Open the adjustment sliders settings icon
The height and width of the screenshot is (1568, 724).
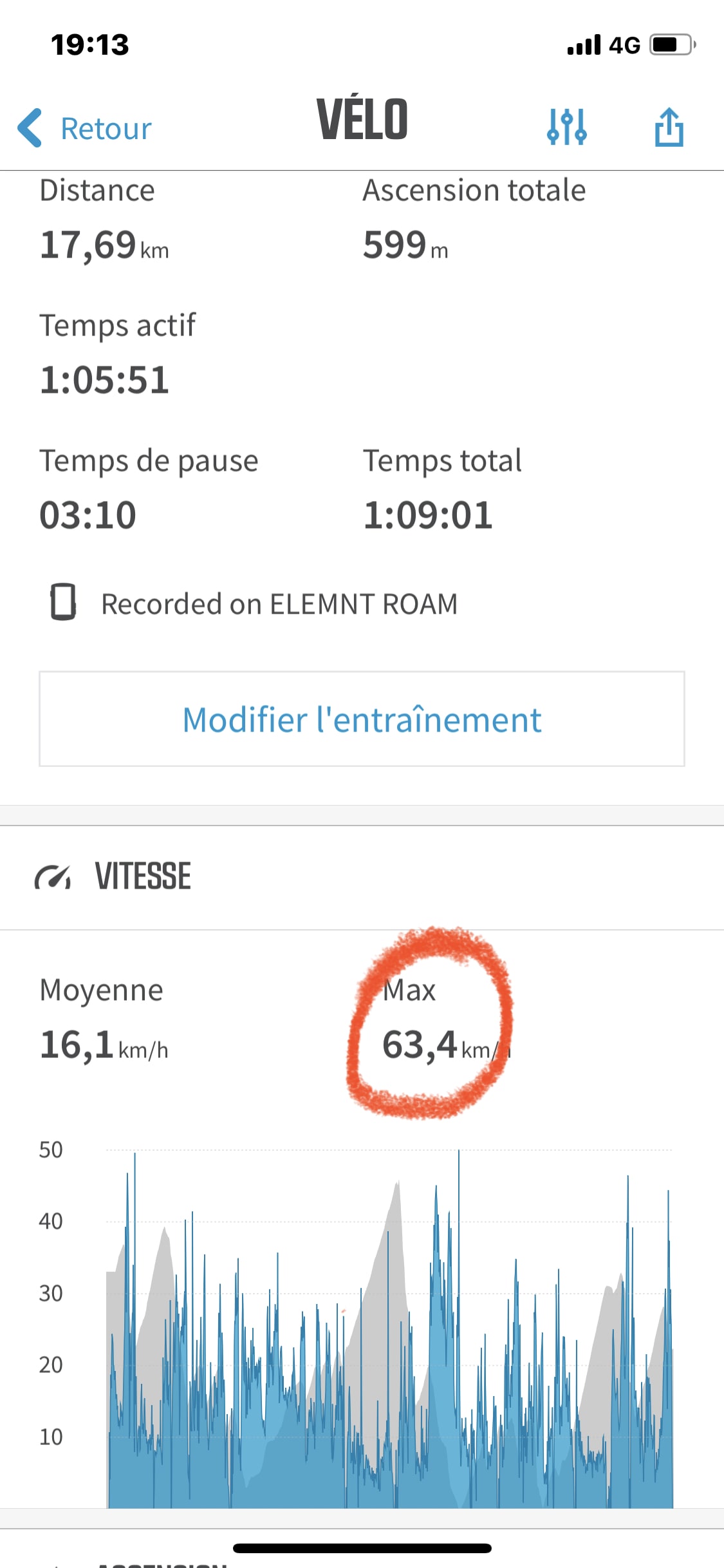(x=566, y=127)
